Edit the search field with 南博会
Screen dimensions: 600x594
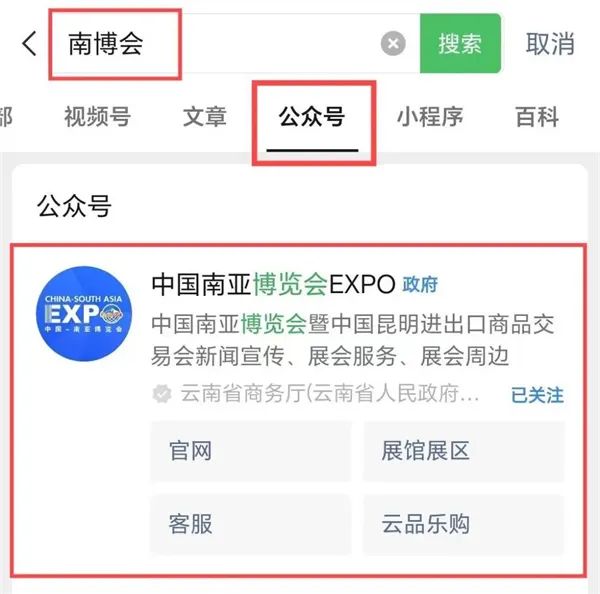click(220, 43)
